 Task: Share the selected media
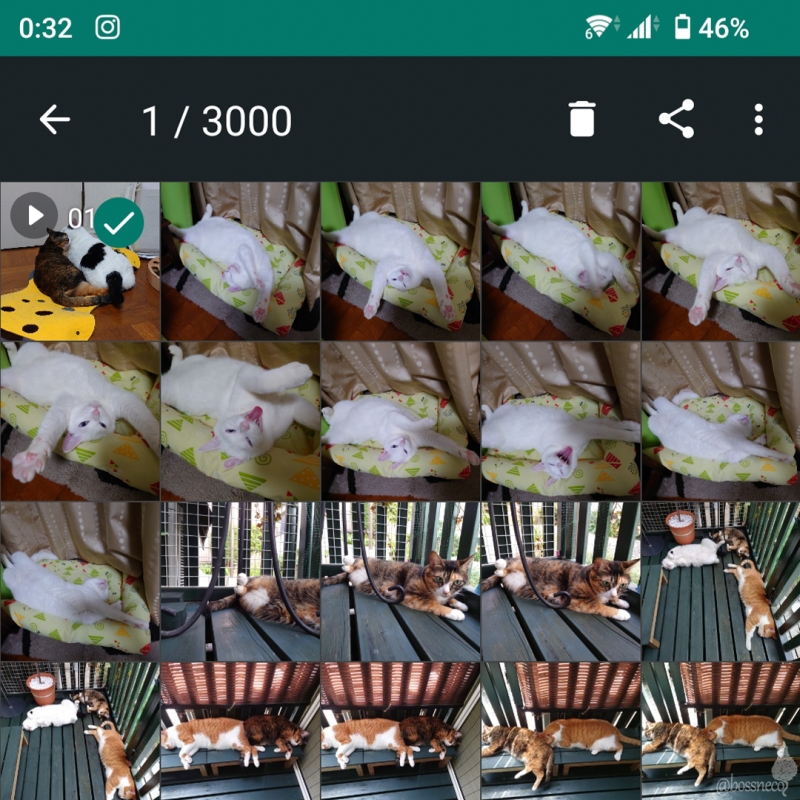click(676, 120)
